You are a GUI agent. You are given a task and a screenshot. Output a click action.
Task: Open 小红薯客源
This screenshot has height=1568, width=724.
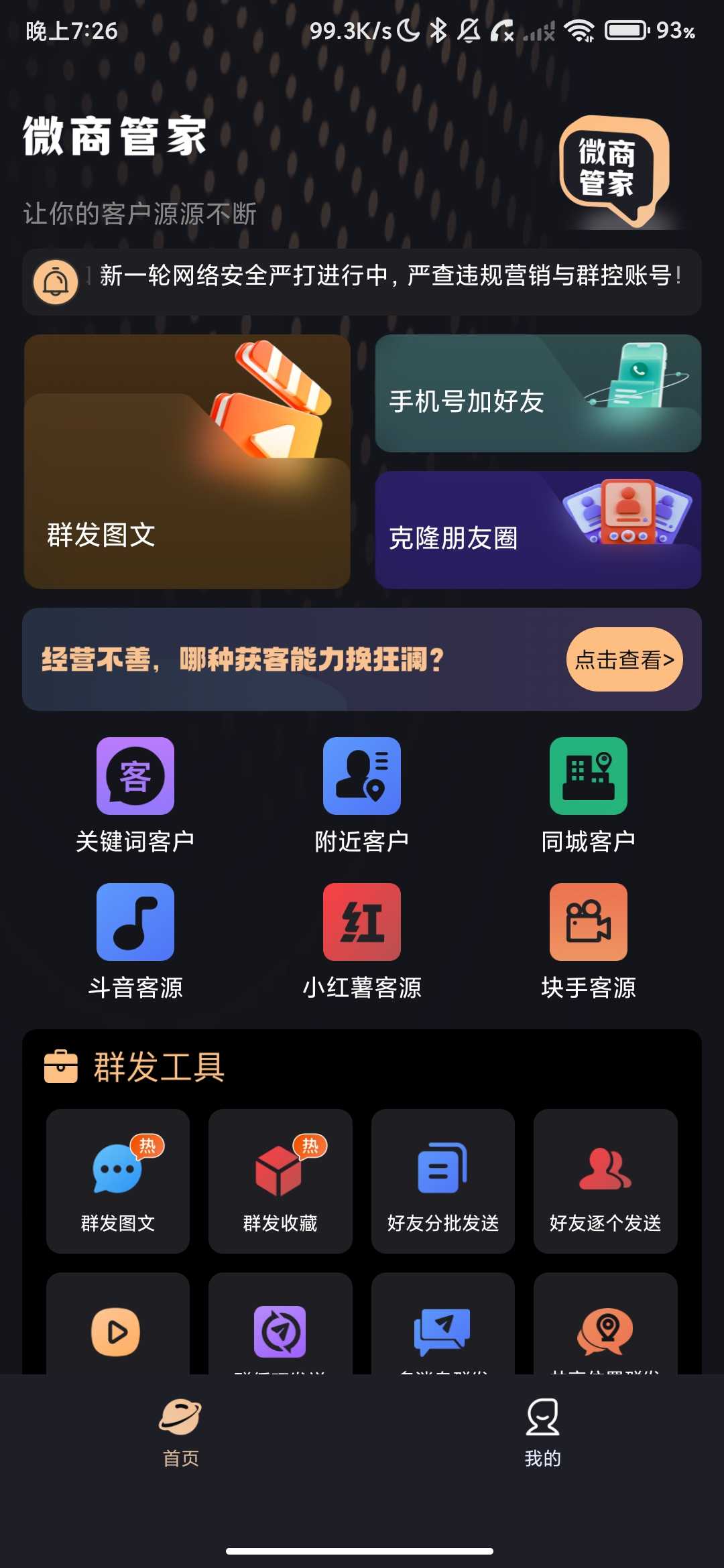tap(362, 942)
